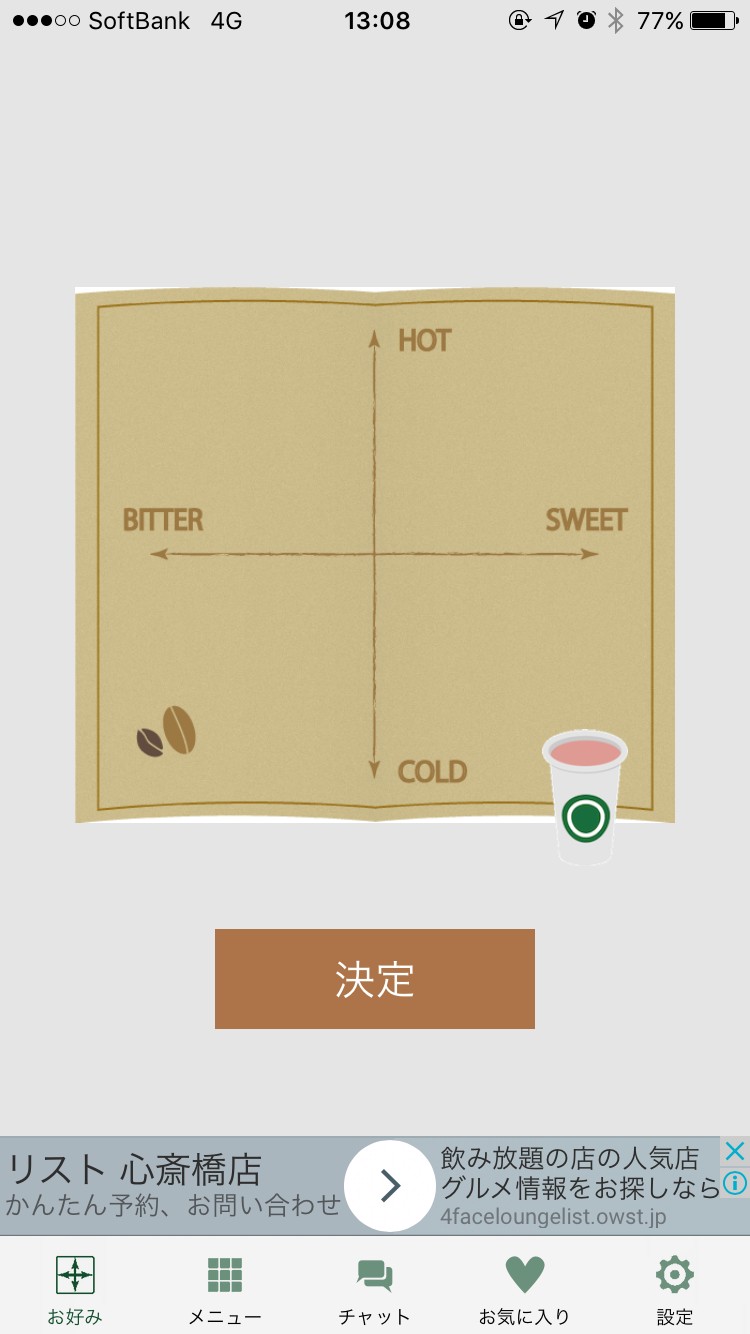Screen dimensions: 750x1334
Task: Go to the お気に入り favorites tab
Action: tap(524, 1288)
